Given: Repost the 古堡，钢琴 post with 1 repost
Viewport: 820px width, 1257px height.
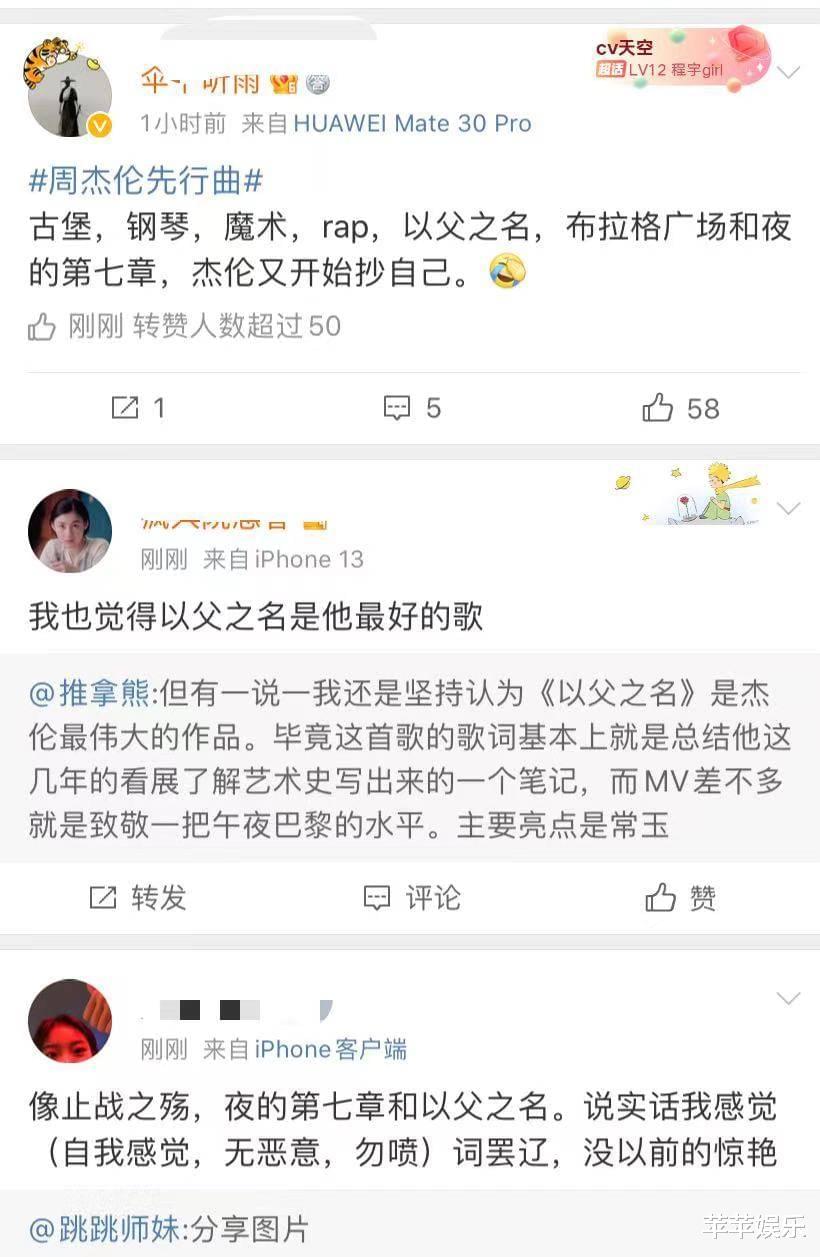Looking at the screenshot, I should click(x=138, y=408).
